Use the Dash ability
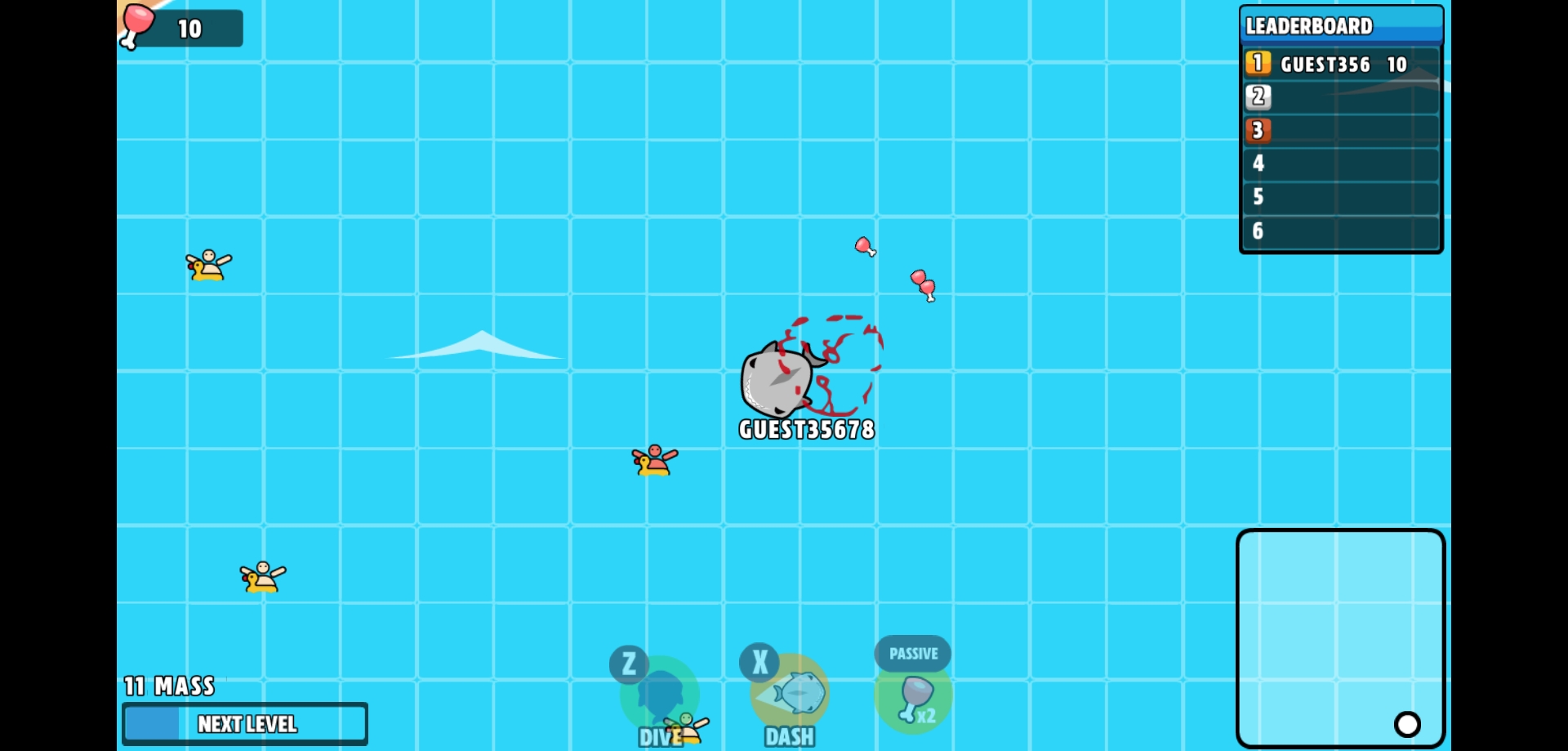Viewport: 1568px width, 751px height. click(x=790, y=695)
